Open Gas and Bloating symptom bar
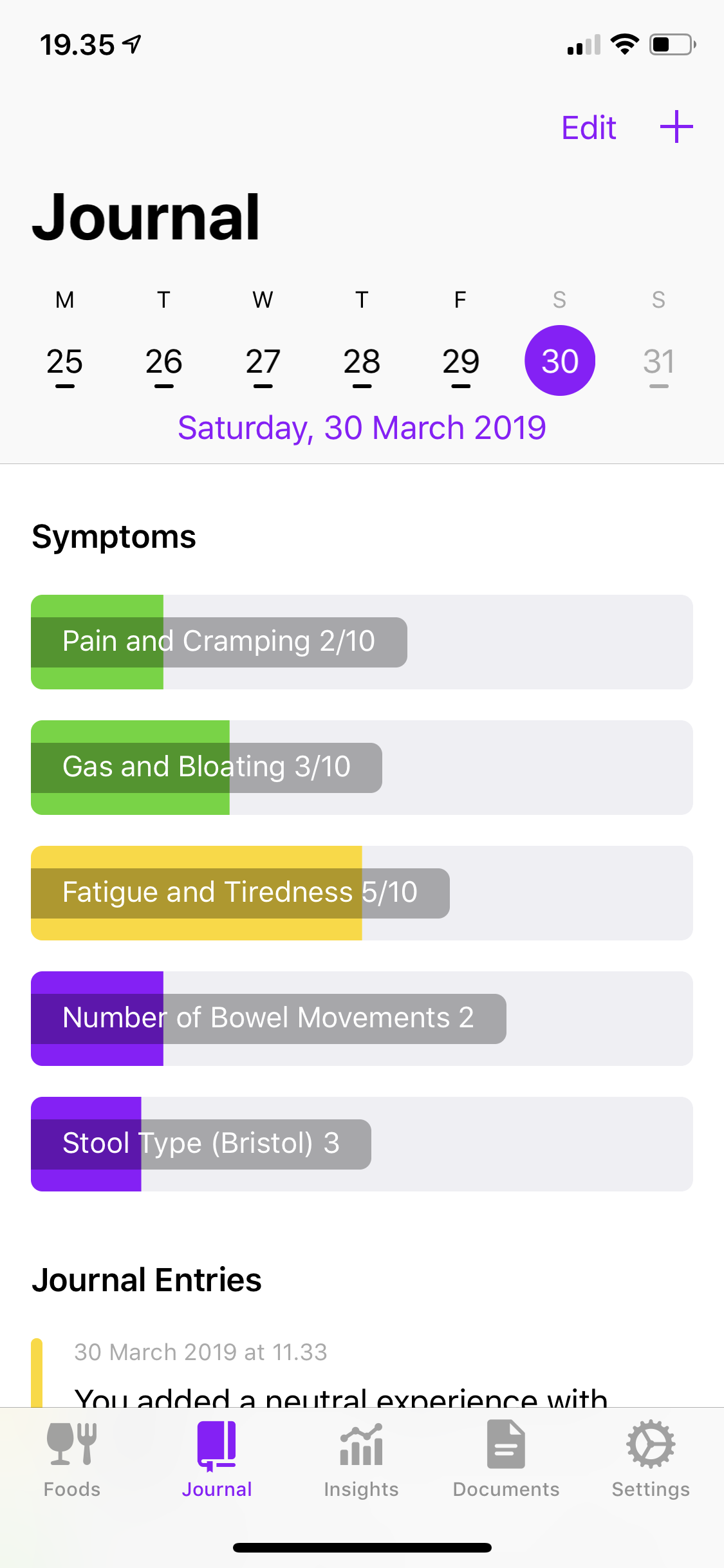Screen dimensions: 724x1568 (x=362, y=767)
